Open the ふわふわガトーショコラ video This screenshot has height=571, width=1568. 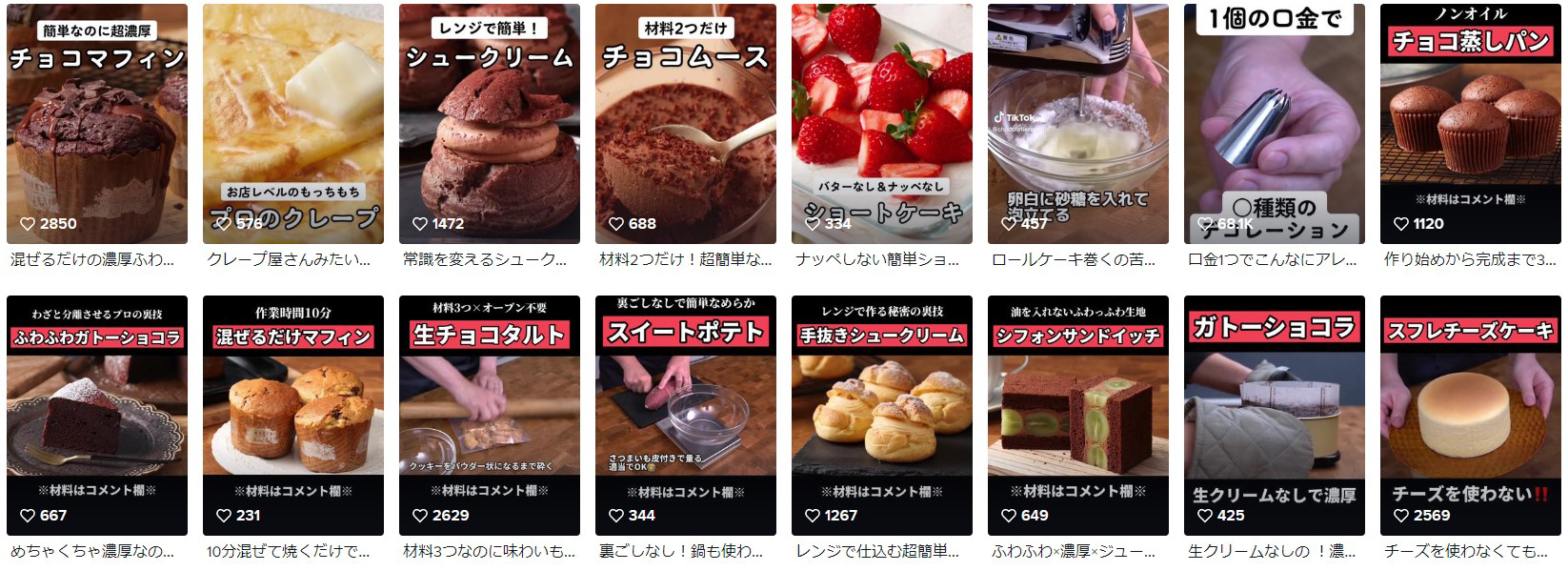[97, 416]
